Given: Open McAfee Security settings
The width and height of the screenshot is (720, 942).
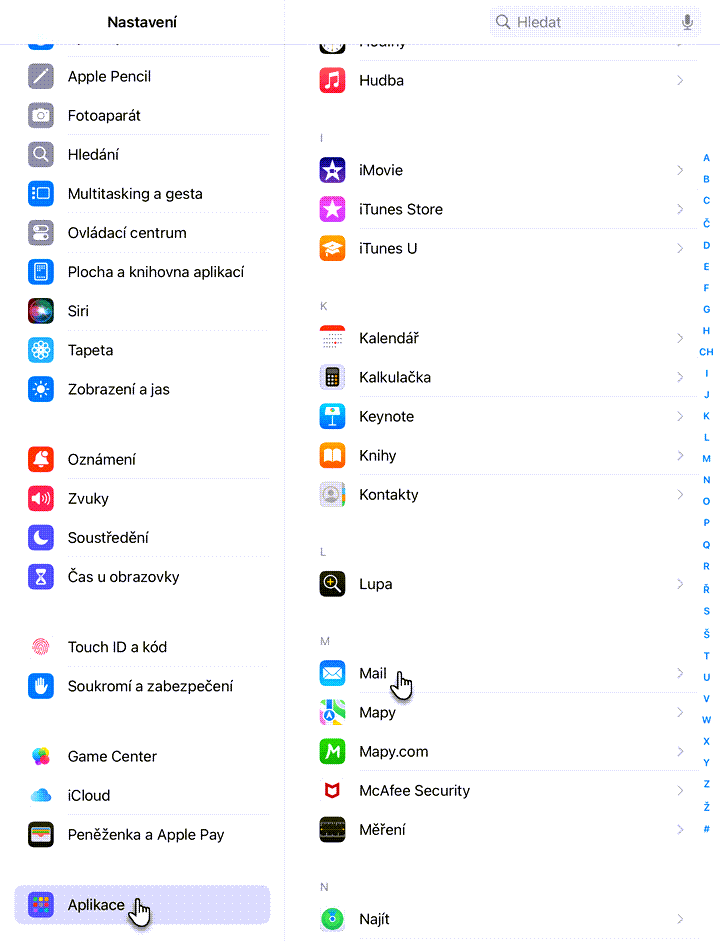Looking at the screenshot, I should 500,790.
